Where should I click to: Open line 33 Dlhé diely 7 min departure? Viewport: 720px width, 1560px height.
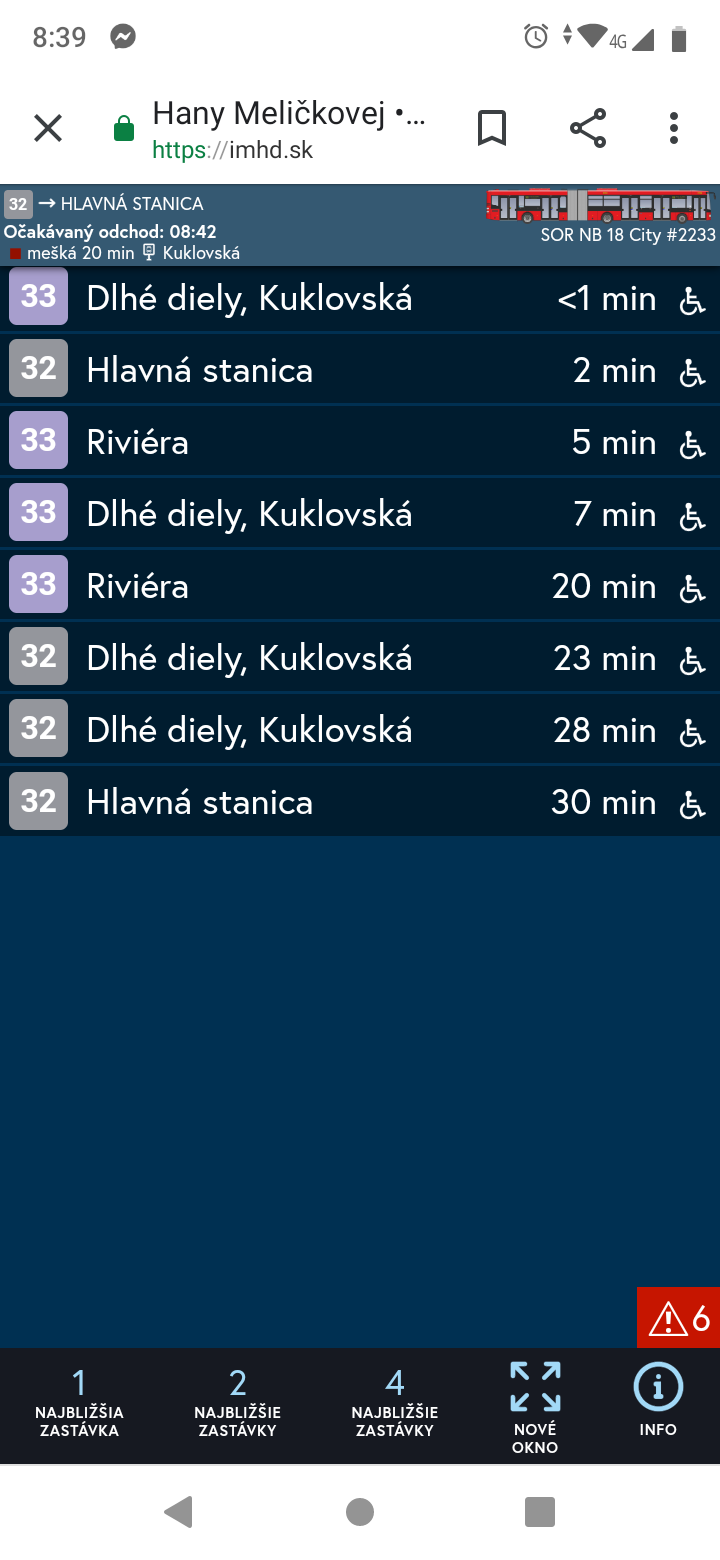pyautogui.click(x=360, y=514)
